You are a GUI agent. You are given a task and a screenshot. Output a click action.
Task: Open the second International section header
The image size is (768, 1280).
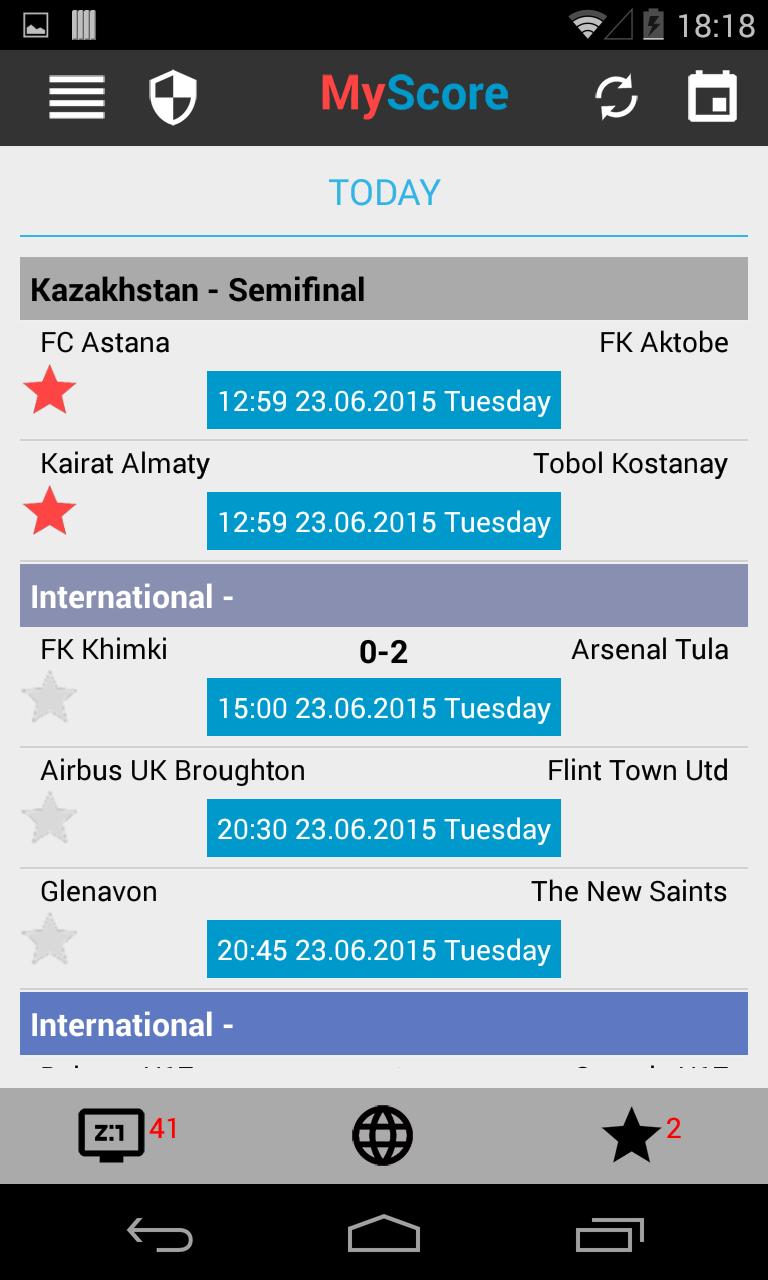pyautogui.click(x=384, y=1024)
